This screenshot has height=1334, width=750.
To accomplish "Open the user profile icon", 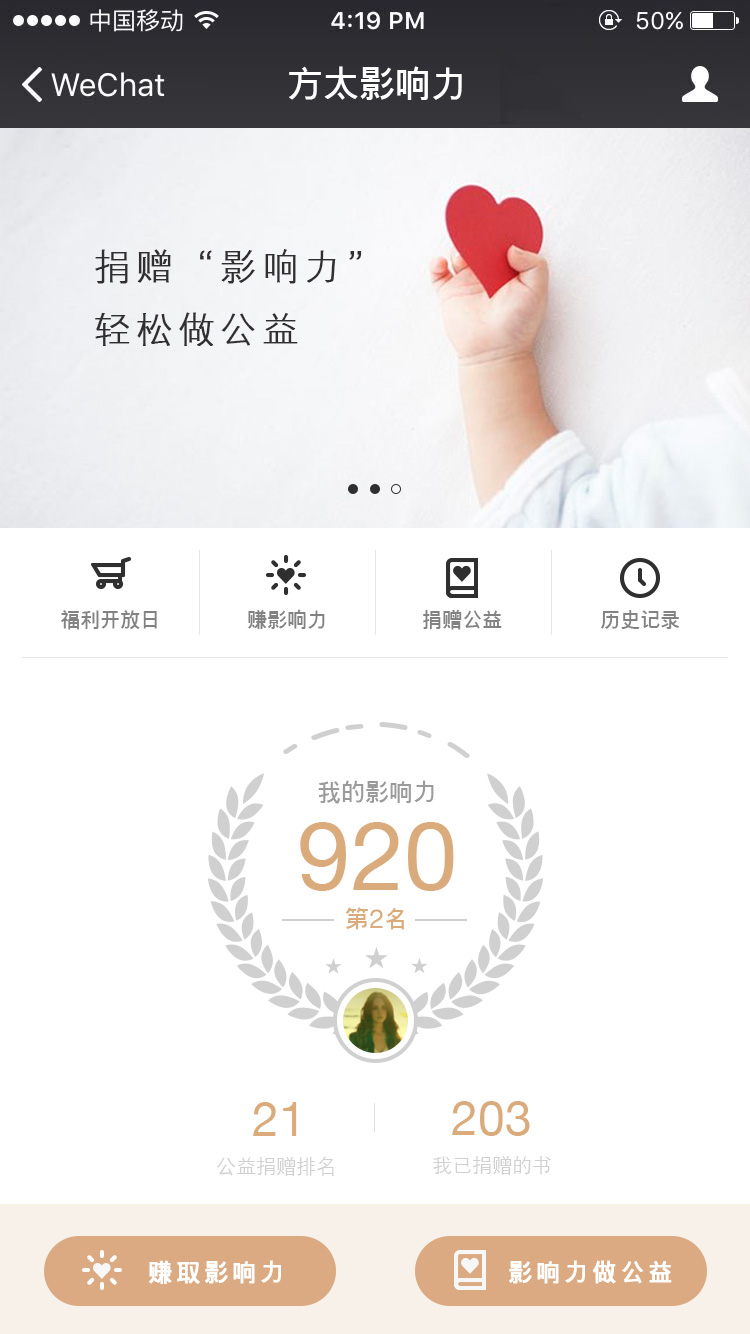I will pyautogui.click(x=700, y=85).
